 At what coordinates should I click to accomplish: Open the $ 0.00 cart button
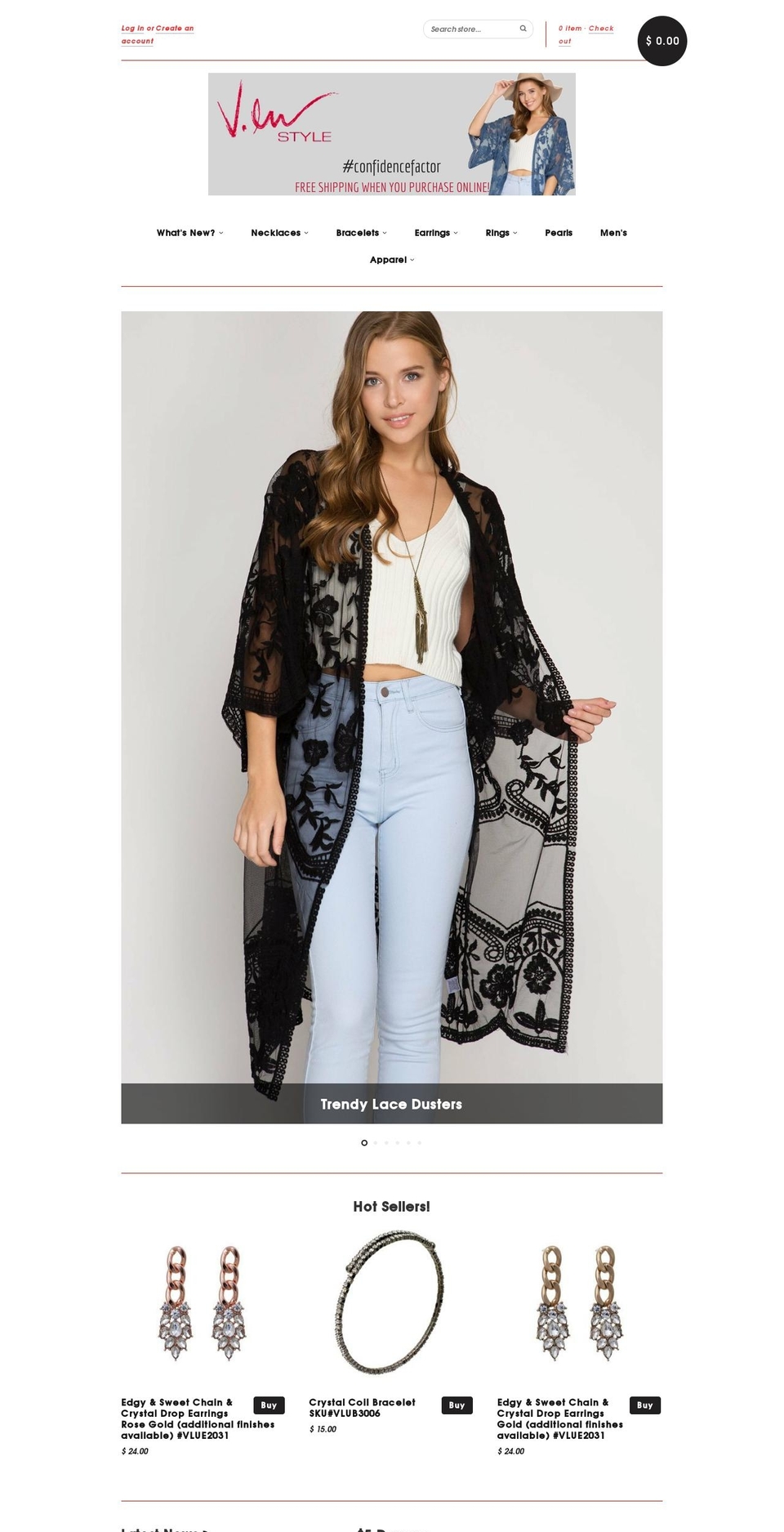coord(661,41)
